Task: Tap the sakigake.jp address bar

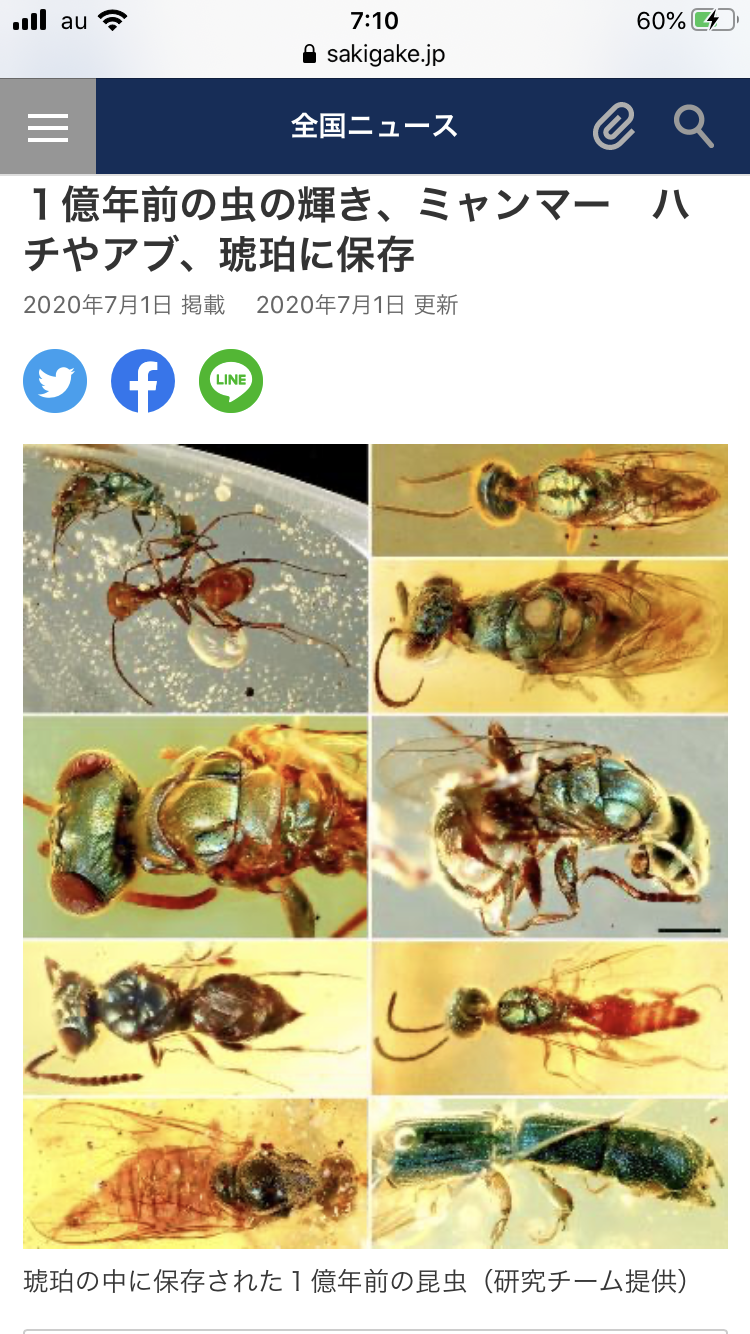Action: (x=375, y=54)
